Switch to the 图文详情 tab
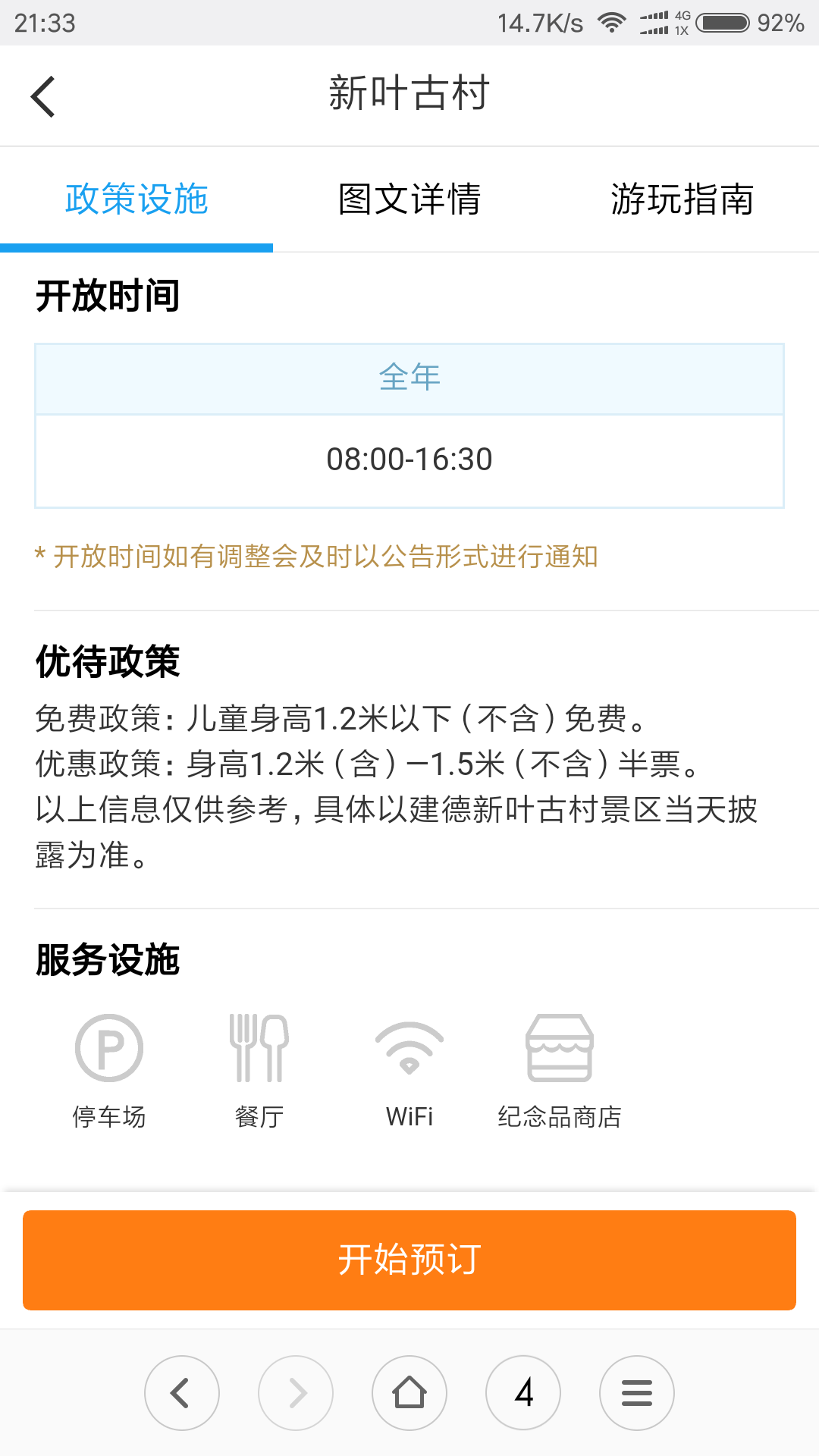 coord(409,199)
